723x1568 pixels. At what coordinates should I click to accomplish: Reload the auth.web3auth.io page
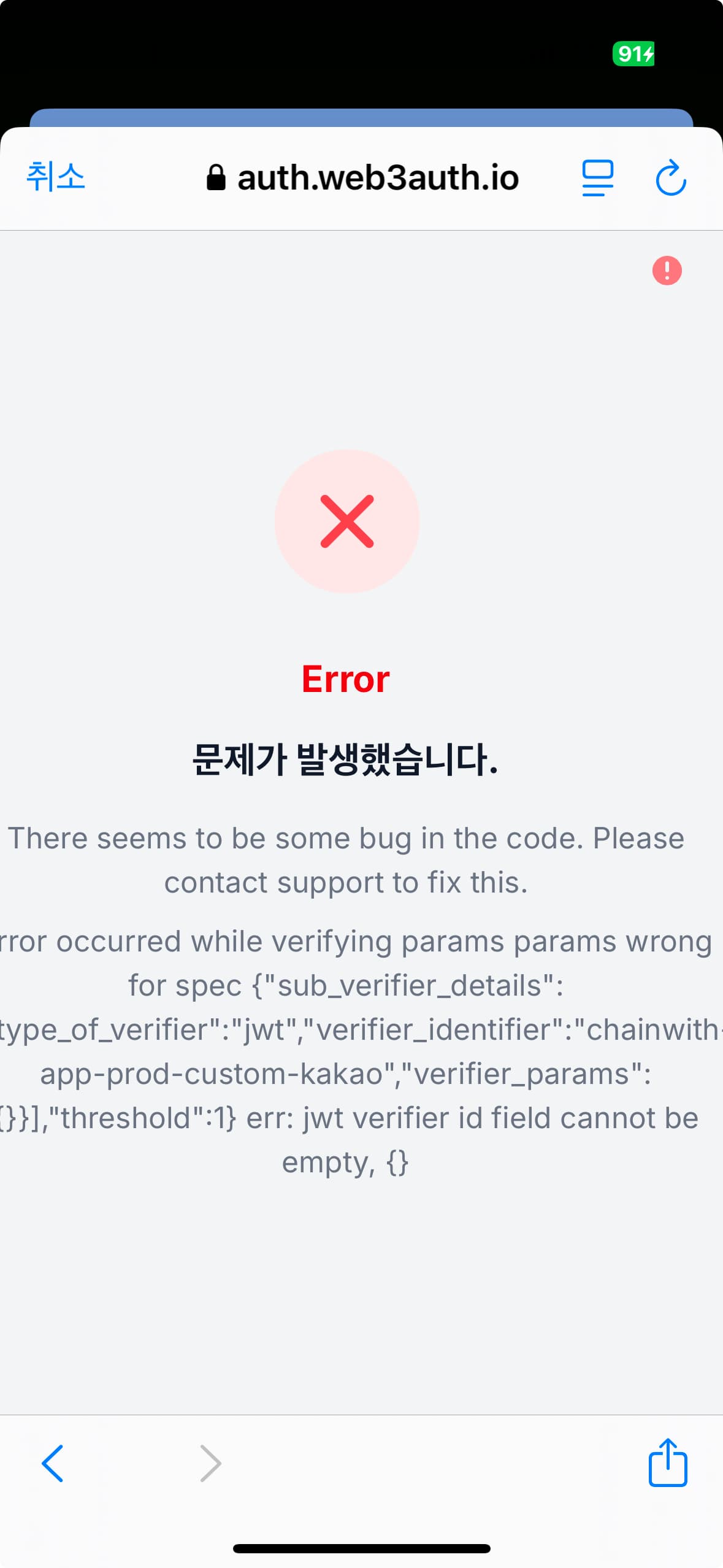670,178
